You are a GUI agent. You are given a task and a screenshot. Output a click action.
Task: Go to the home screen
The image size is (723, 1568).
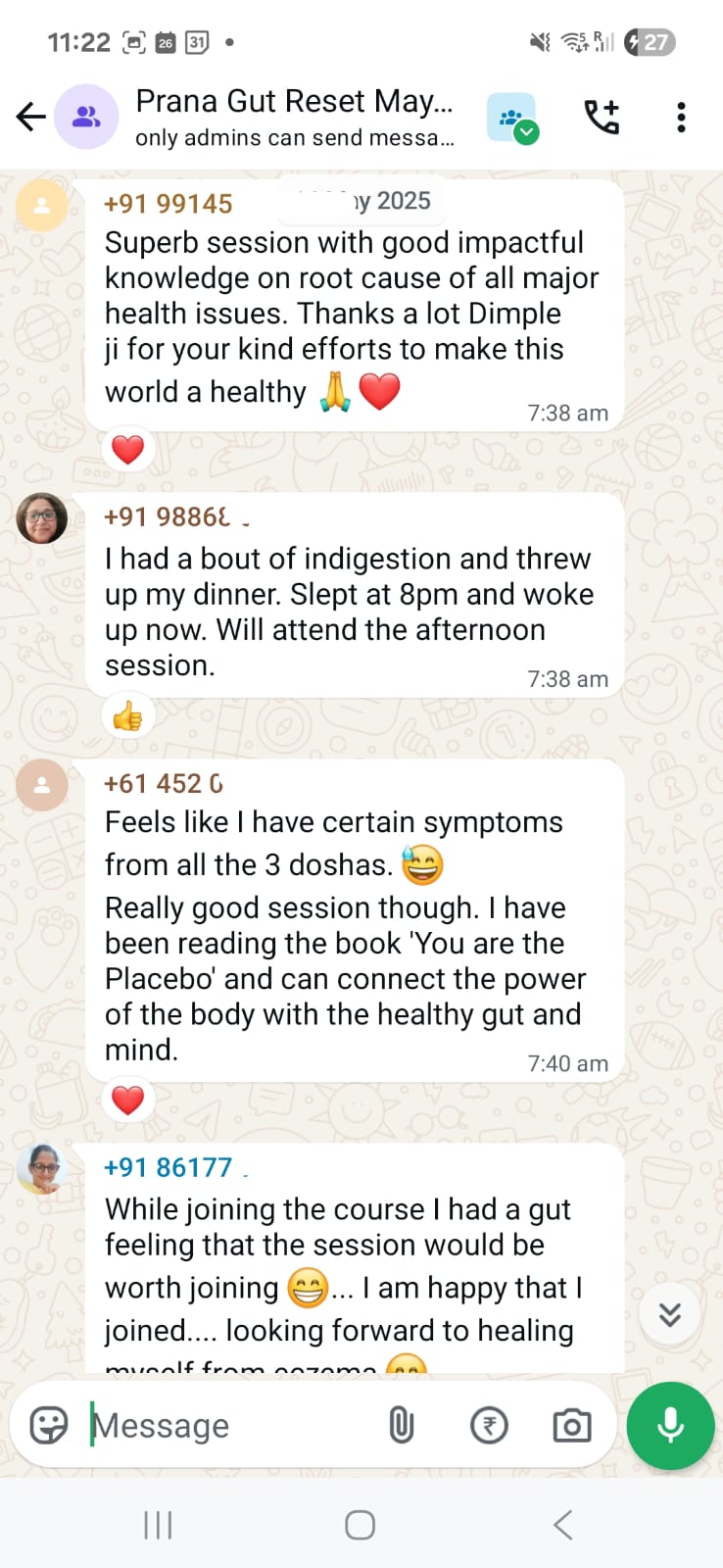(361, 1525)
